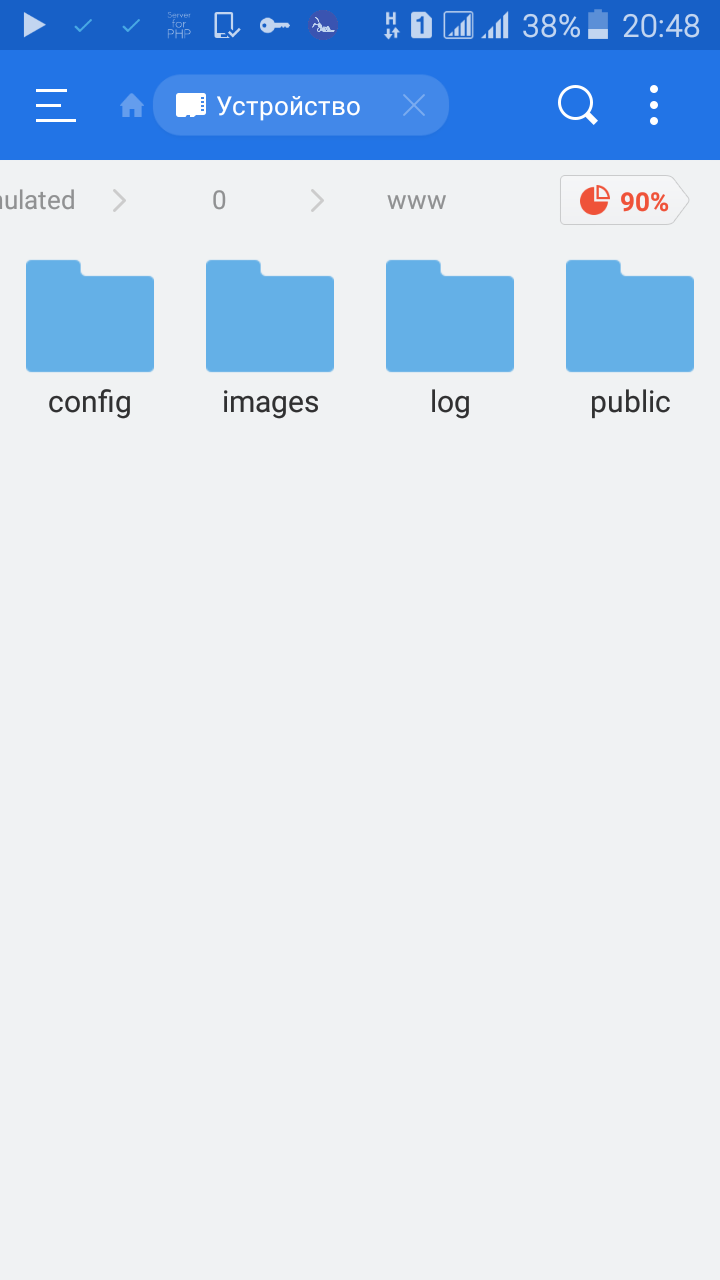Select the Устройство tab

[270, 106]
